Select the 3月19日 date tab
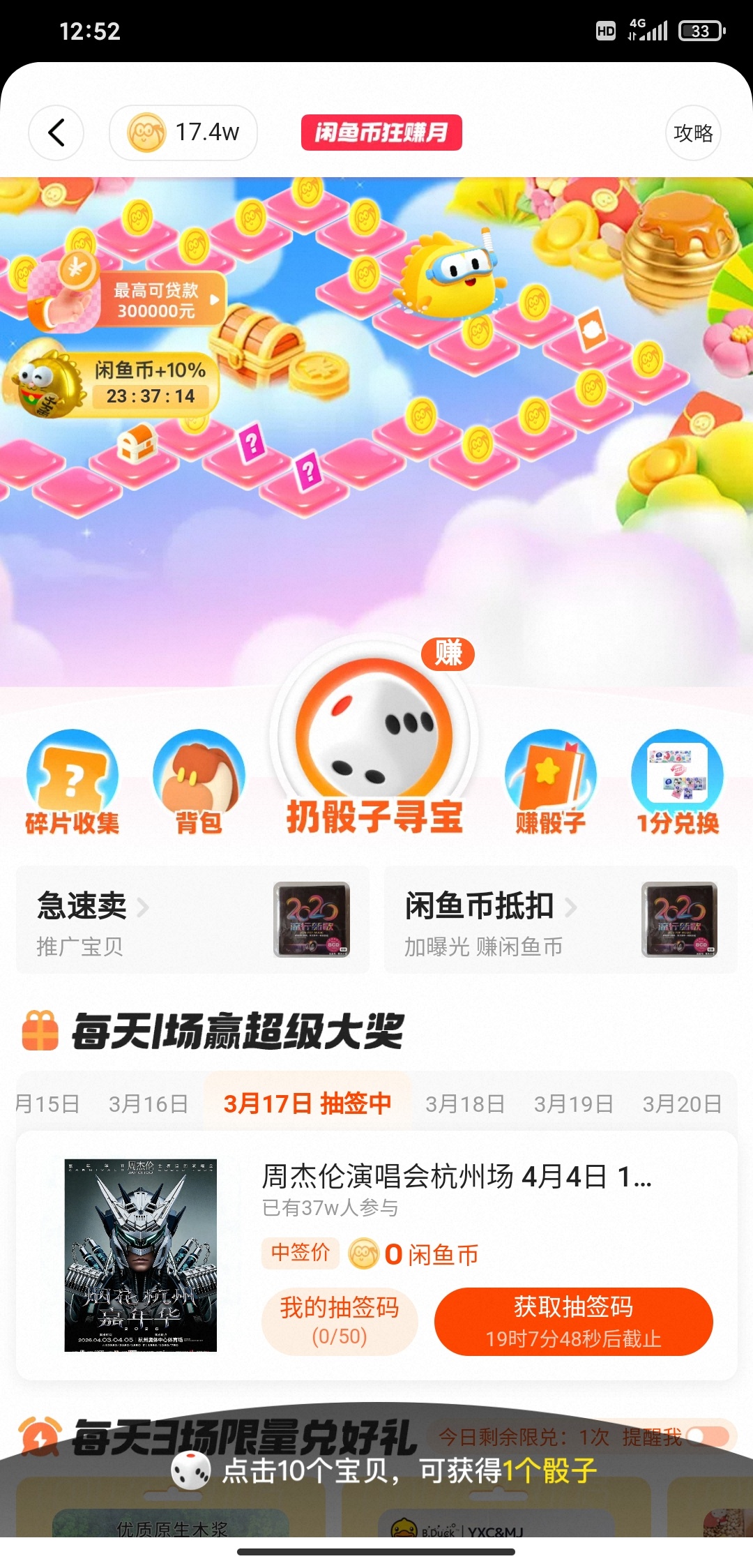 pyautogui.click(x=573, y=1104)
